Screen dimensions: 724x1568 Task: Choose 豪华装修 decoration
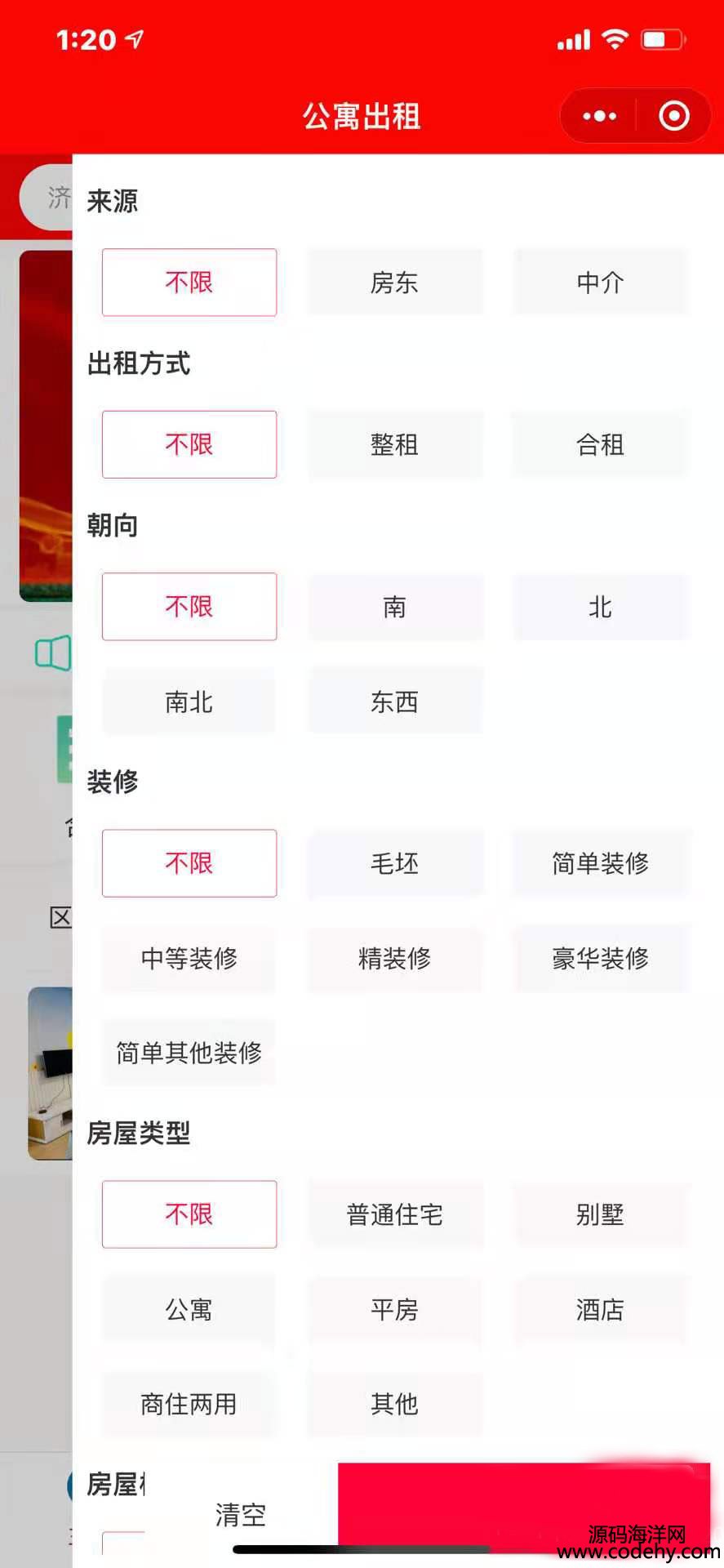pos(600,958)
